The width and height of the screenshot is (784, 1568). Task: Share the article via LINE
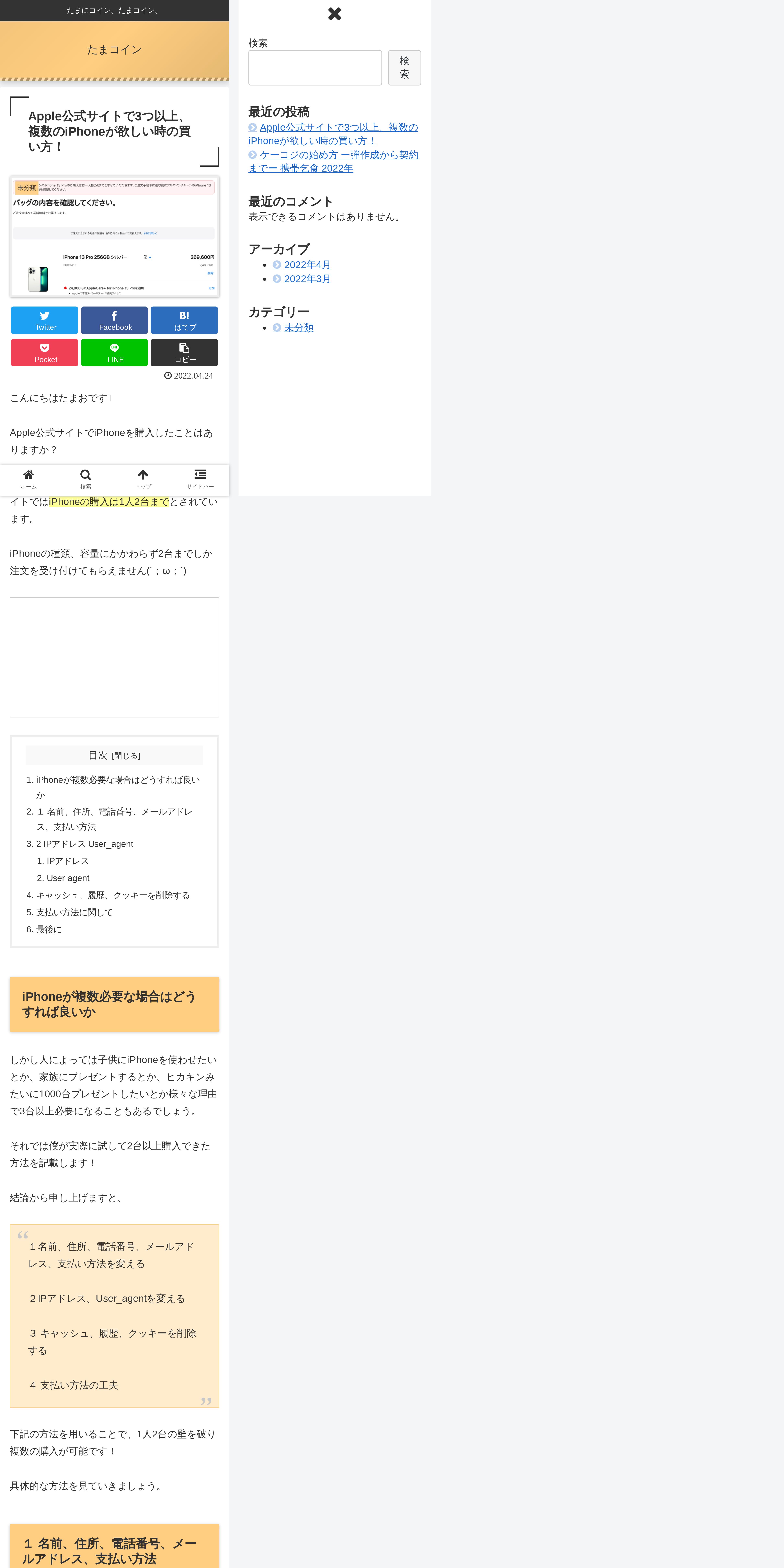114,353
